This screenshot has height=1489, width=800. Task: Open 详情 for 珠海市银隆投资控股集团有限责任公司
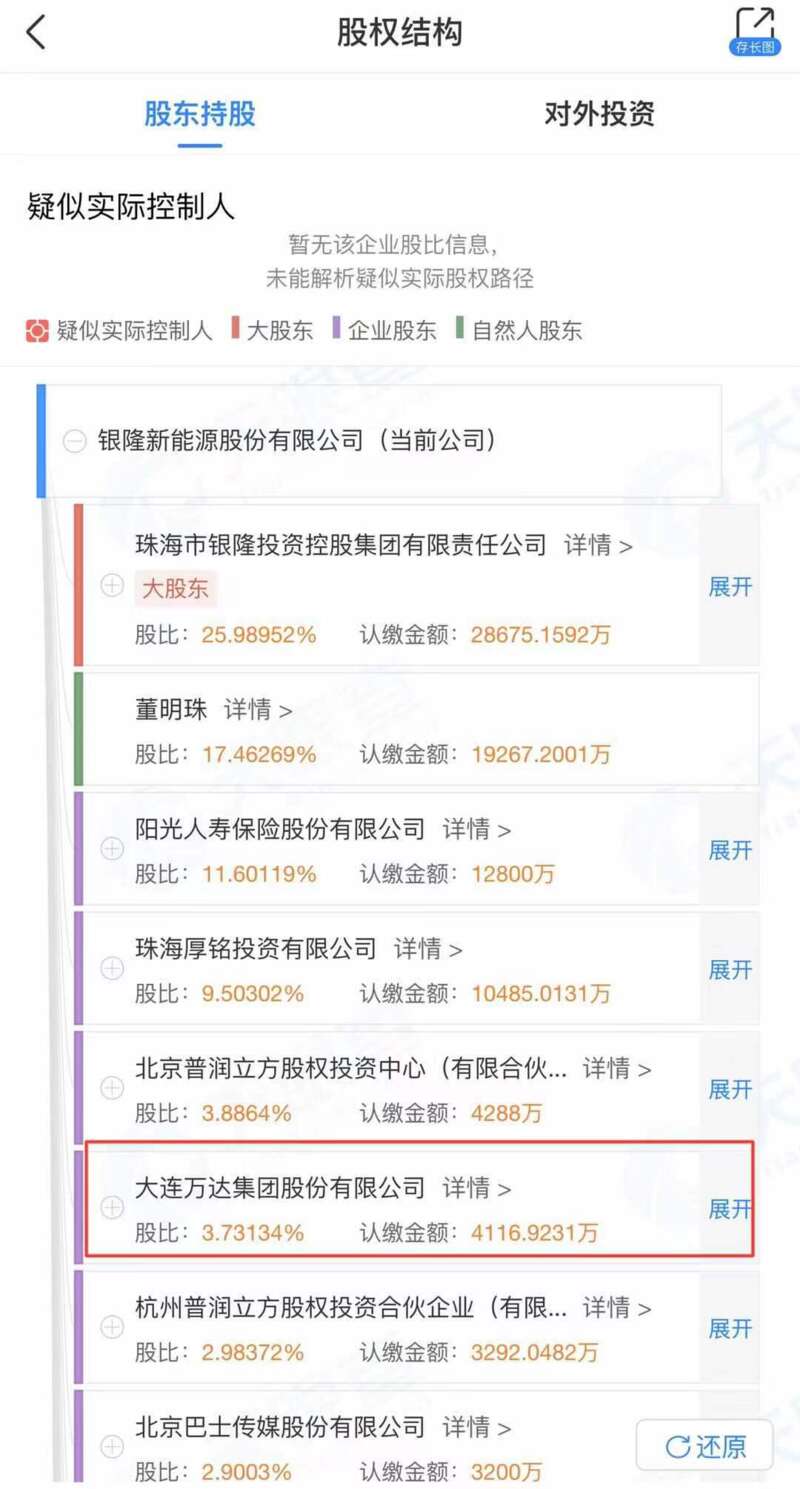click(598, 546)
